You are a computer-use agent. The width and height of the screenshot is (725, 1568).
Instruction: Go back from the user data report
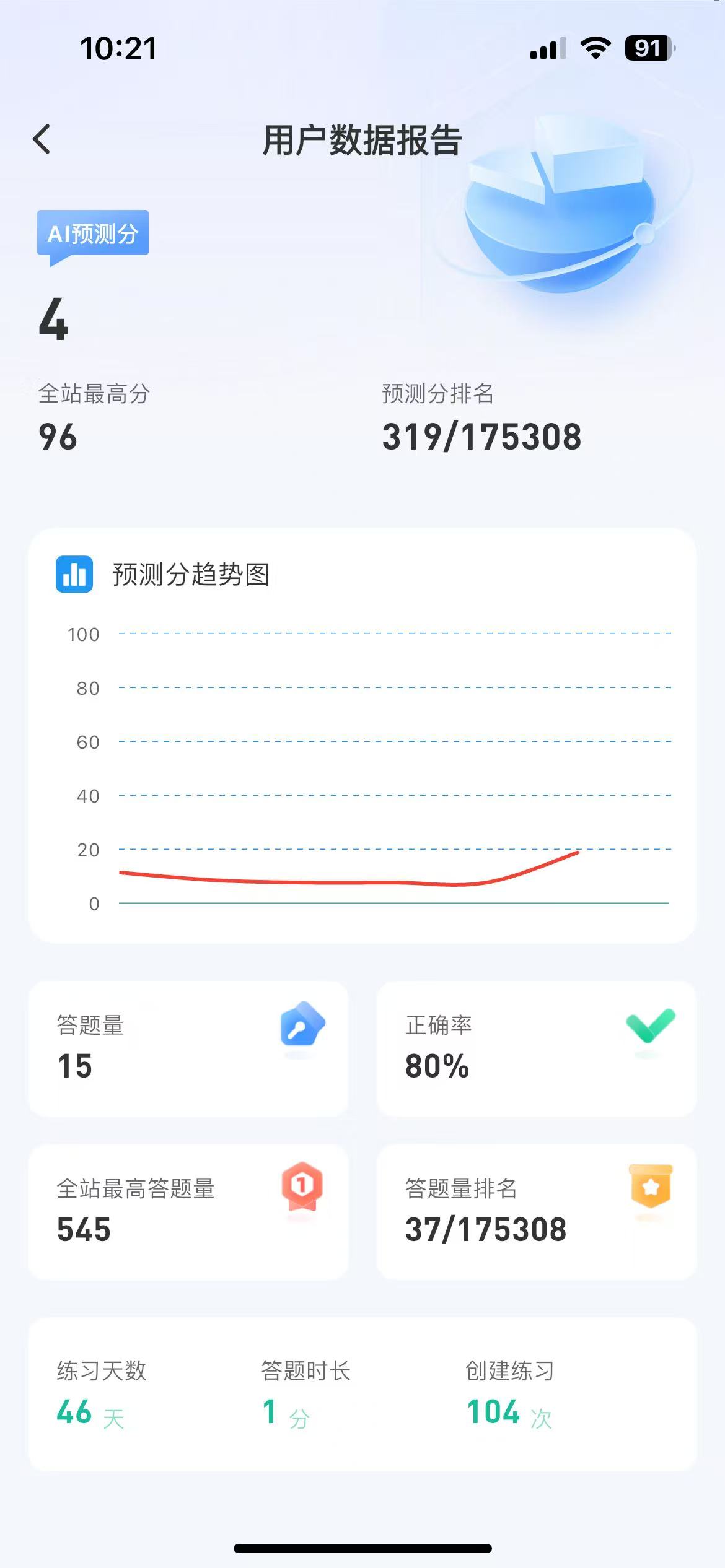pyautogui.click(x=42, y=139)
